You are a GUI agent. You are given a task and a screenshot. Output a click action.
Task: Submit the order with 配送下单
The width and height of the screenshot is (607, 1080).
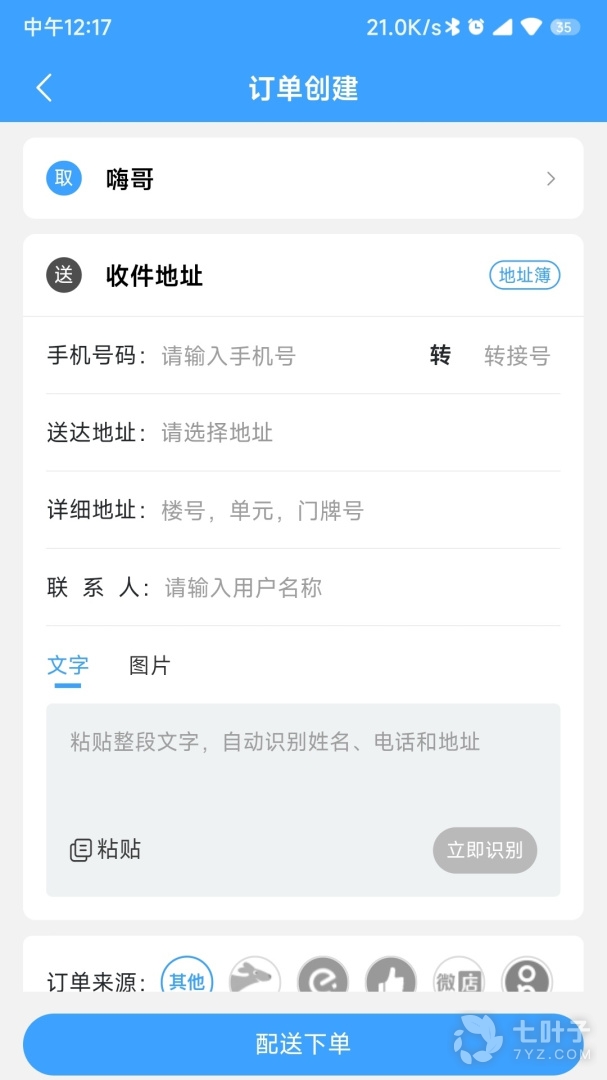coord(302,1044)
